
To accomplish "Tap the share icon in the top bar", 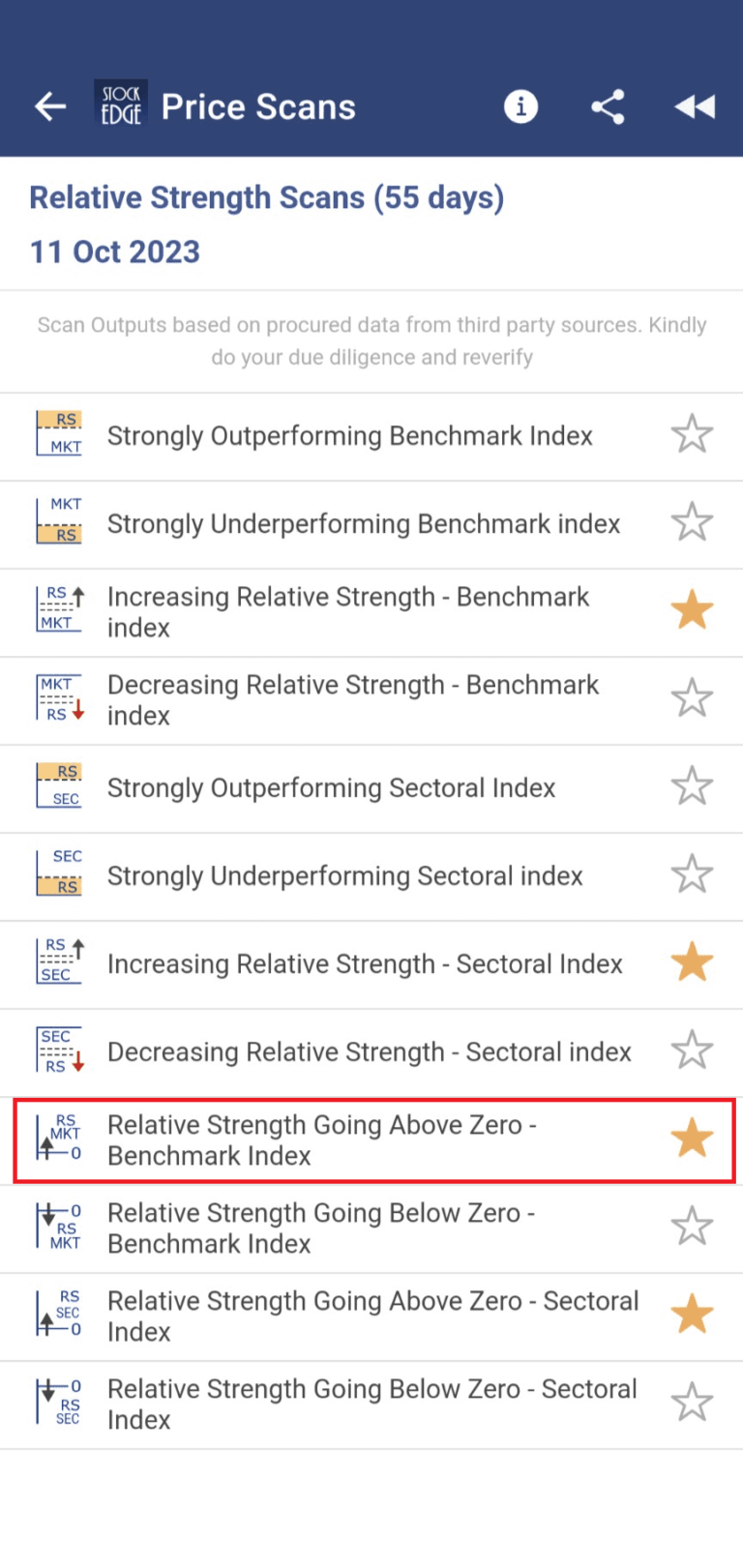I will click(608, 106).
